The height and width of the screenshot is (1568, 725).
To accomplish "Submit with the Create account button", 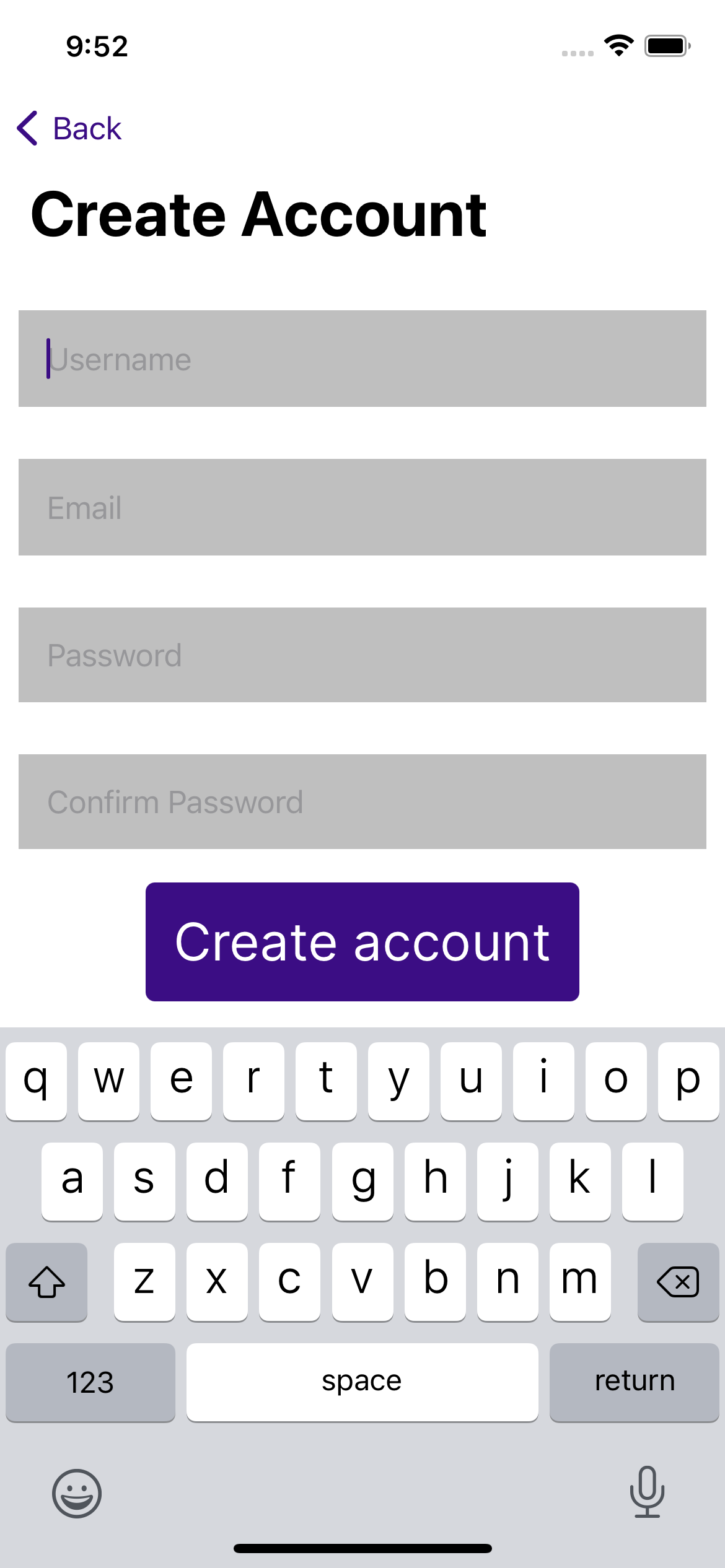I will coord(362,941).
